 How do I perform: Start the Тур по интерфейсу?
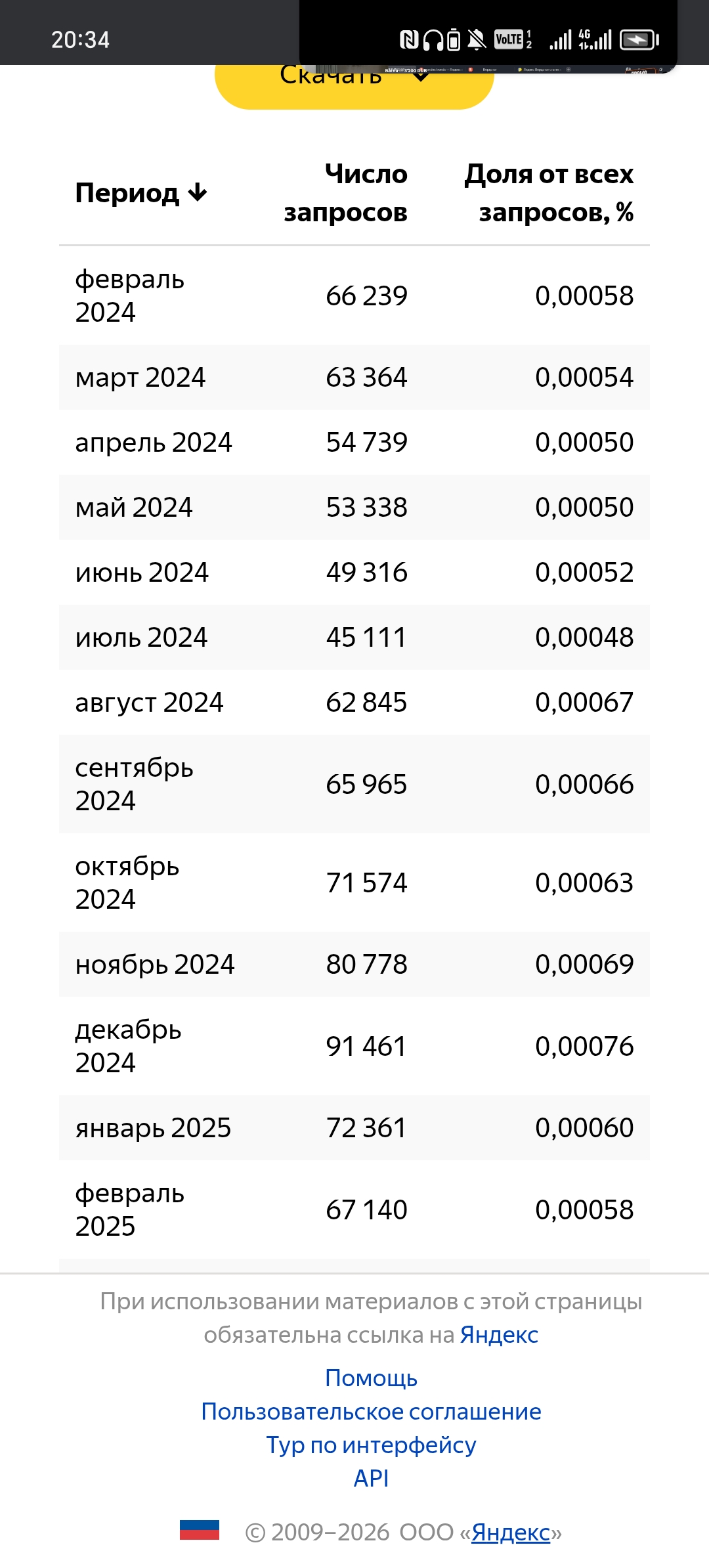pos(371,1445)
